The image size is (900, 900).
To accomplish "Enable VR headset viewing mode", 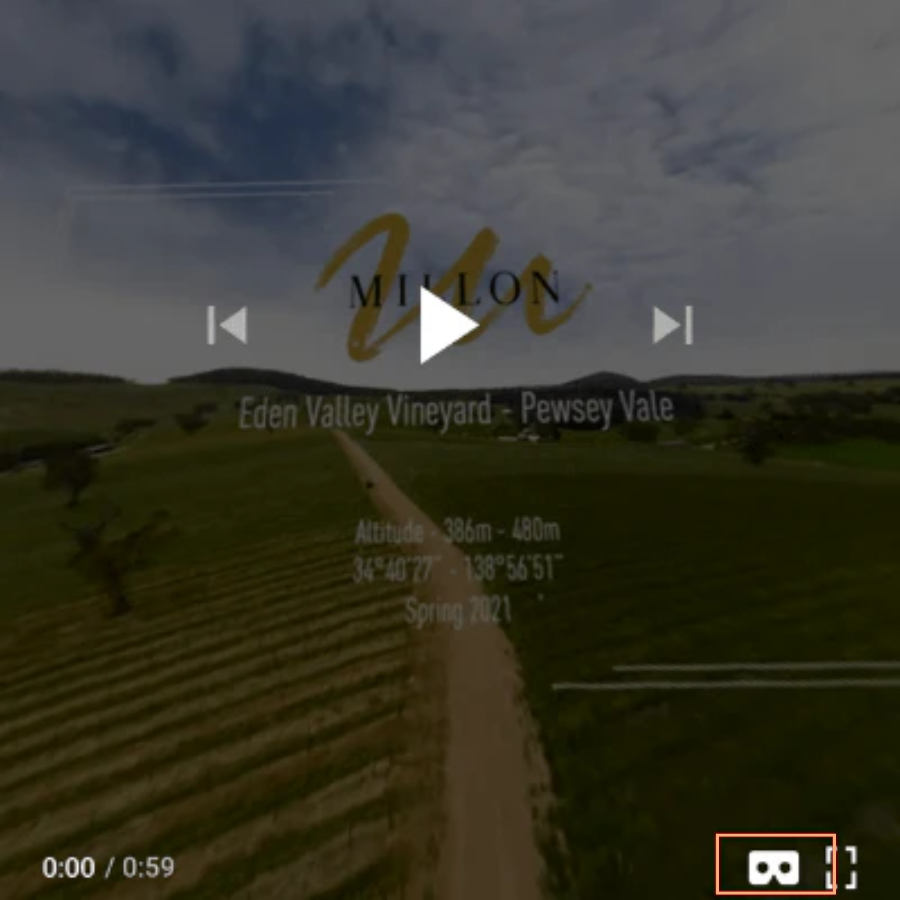I will 774,866.
